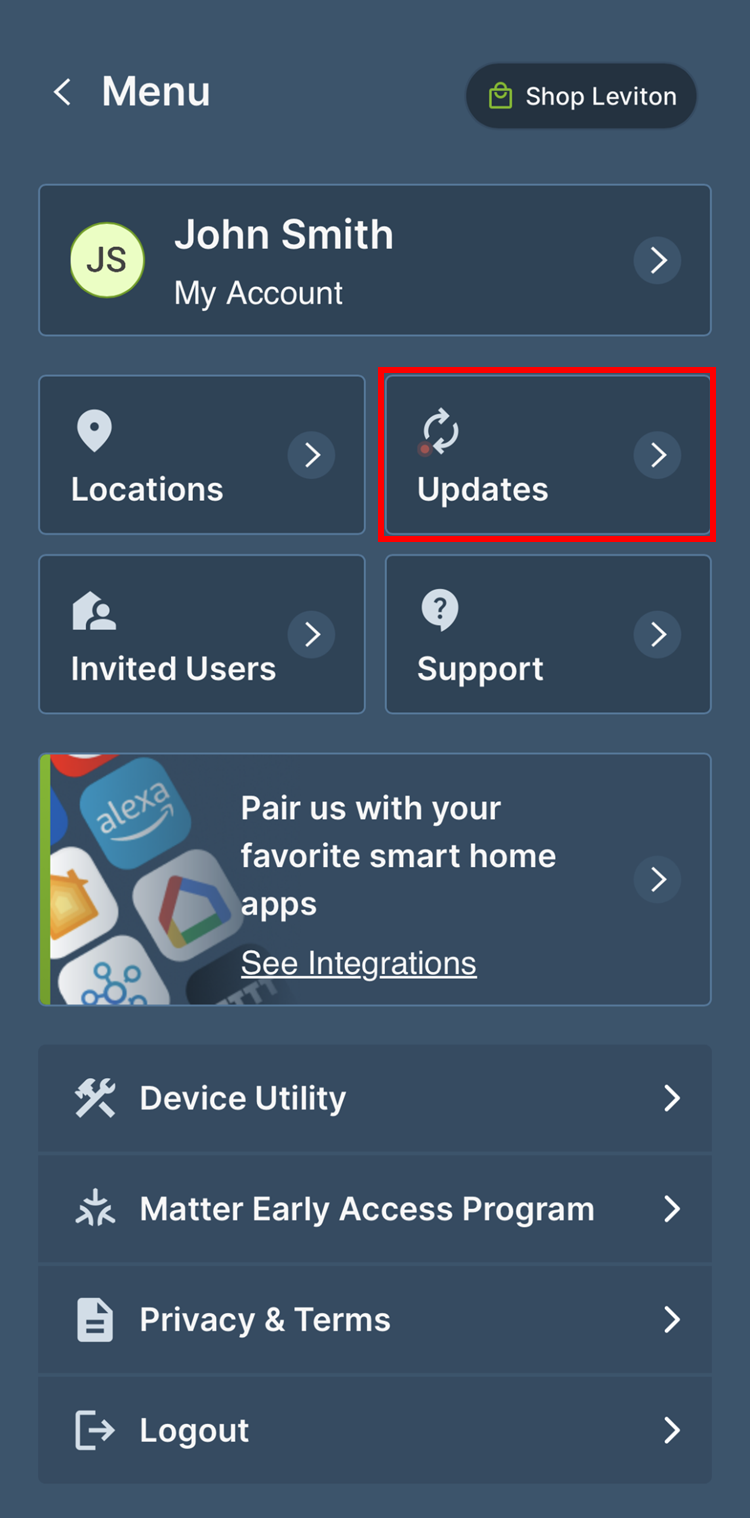Open the Shop Leviton store
The image size is (750, 1518).
click(581, 96)
